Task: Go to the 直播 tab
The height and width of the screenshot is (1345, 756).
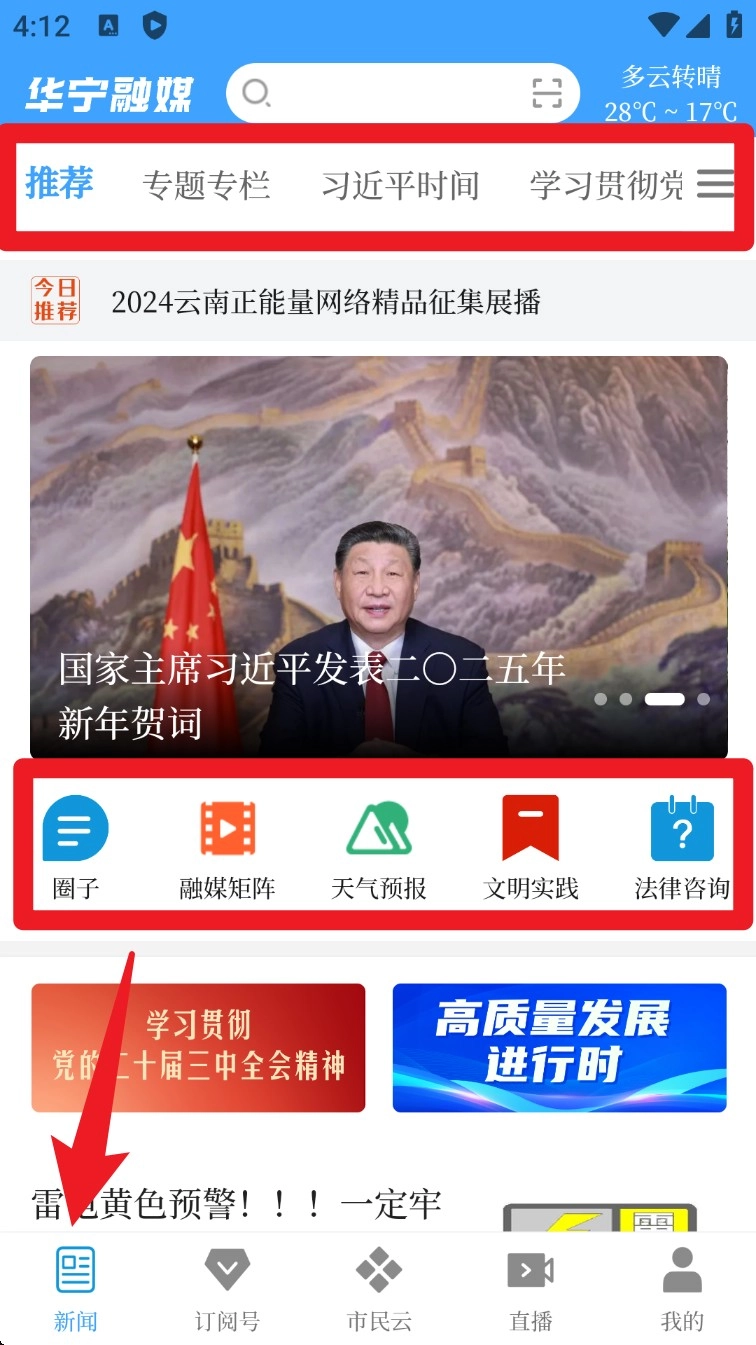Action: [531, 1290]
